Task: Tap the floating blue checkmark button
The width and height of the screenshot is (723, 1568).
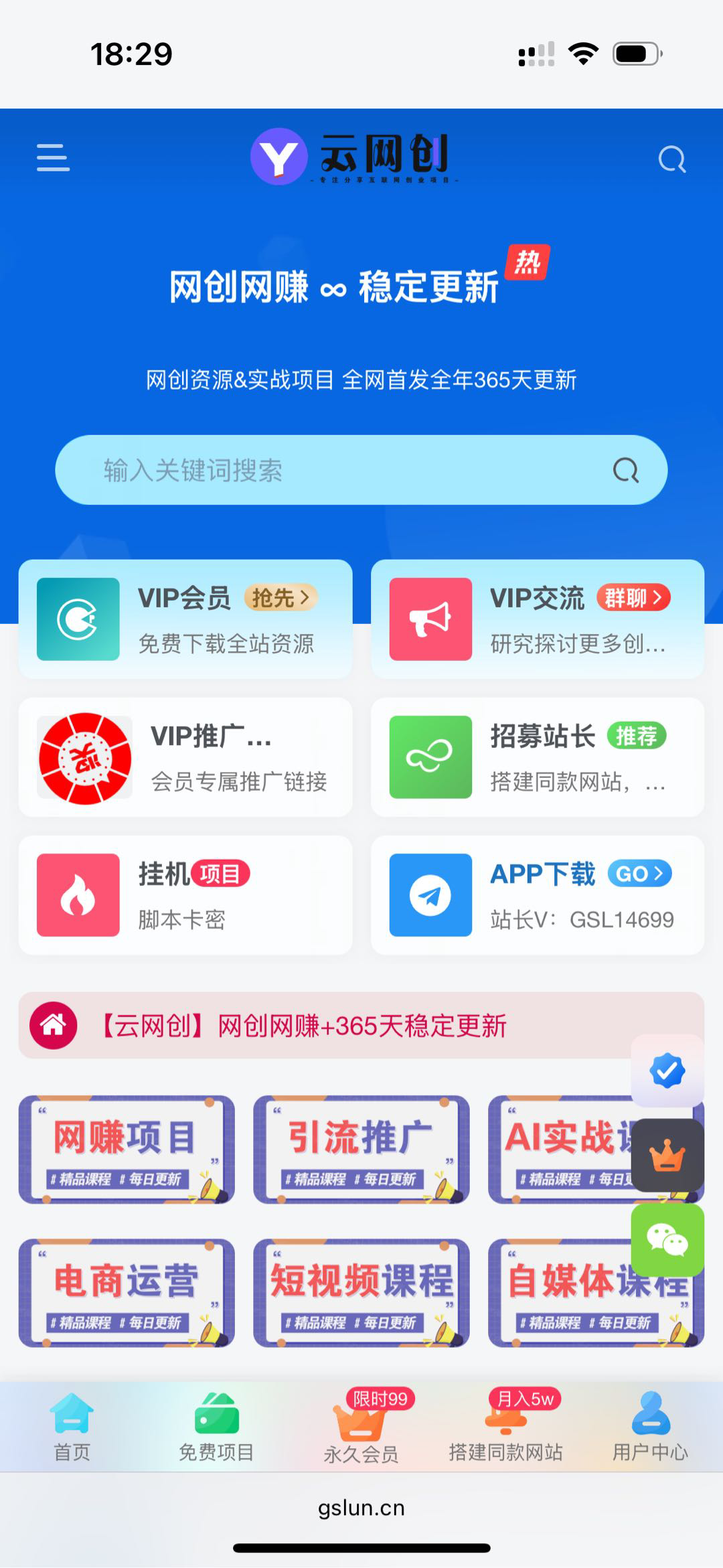Action: click(667, 1071)
